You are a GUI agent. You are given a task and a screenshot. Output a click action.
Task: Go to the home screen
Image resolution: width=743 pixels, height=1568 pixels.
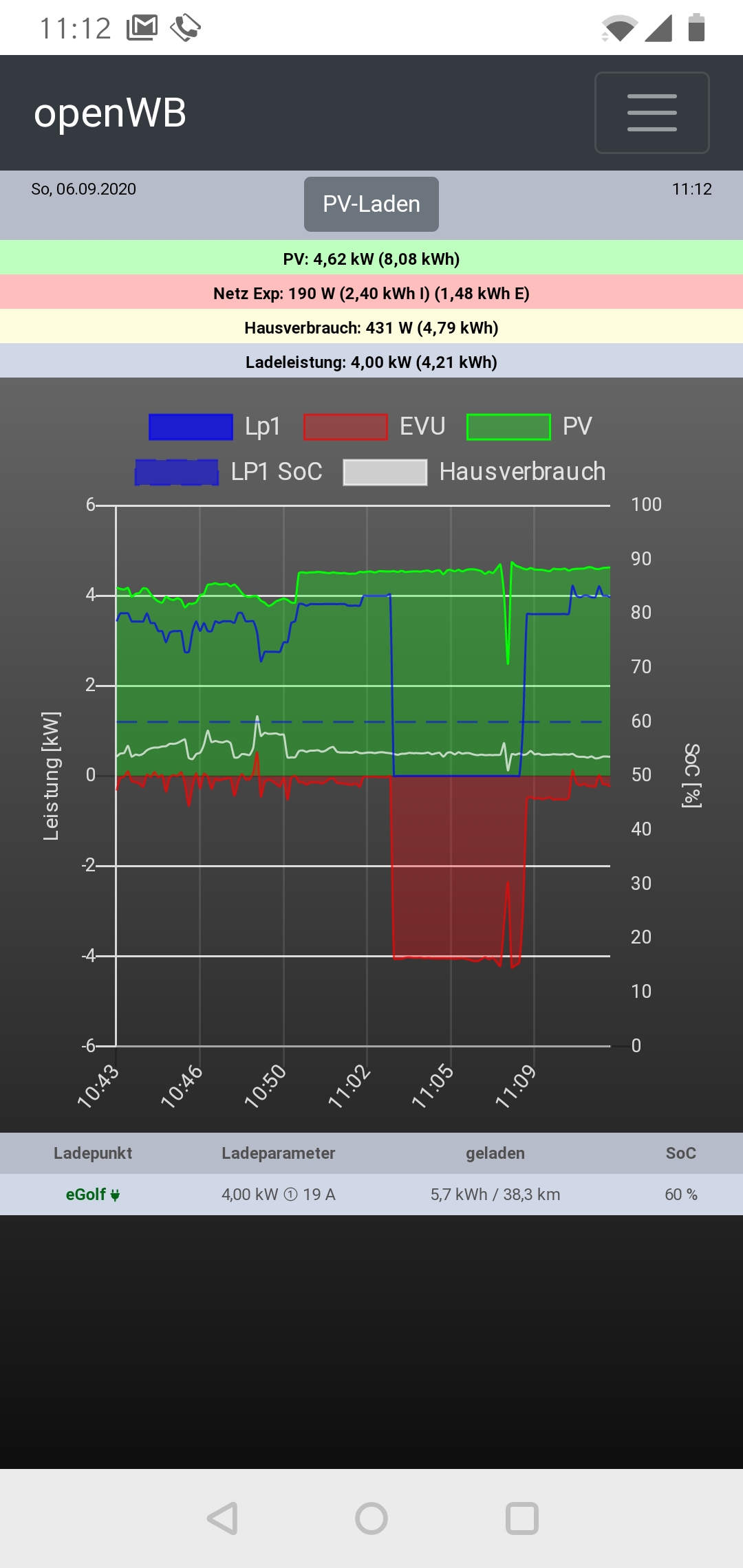(x=371, y=1518)
